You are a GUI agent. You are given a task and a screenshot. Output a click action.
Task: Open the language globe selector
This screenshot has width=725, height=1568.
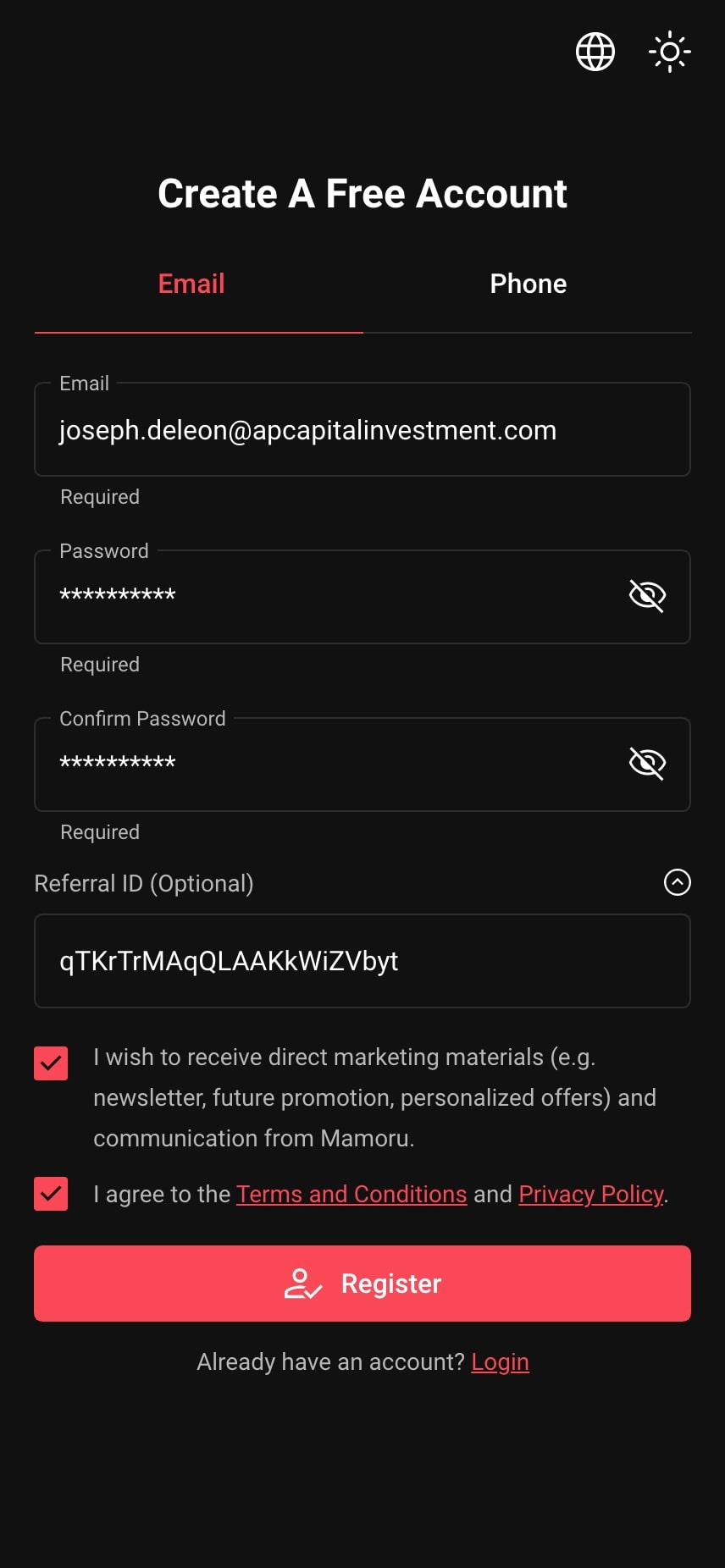(595, 52)
